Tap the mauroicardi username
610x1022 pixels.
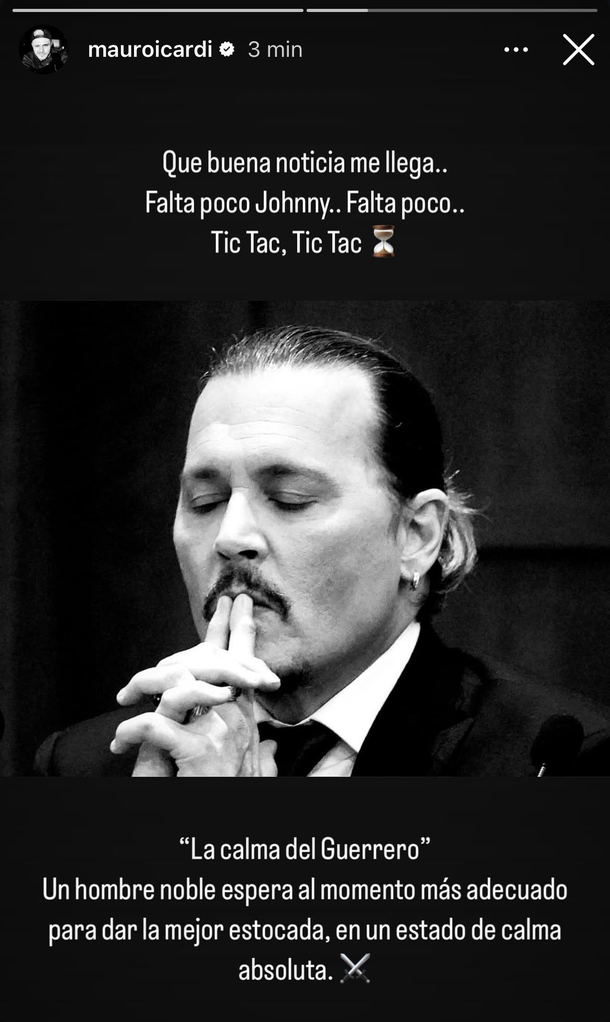[149, 49]
